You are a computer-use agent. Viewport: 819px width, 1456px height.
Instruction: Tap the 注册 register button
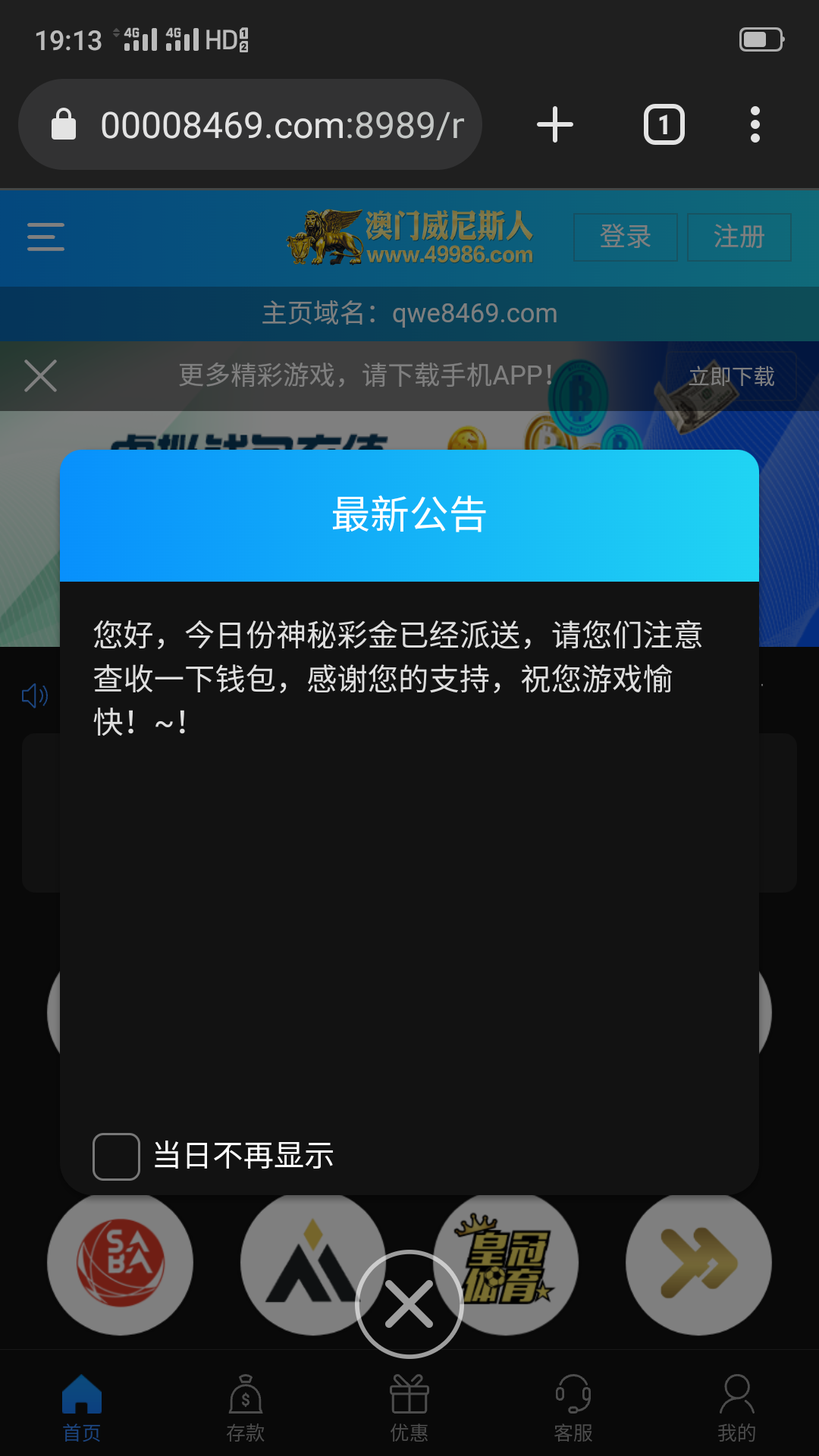pyautogui.click(x=739, y=237)
